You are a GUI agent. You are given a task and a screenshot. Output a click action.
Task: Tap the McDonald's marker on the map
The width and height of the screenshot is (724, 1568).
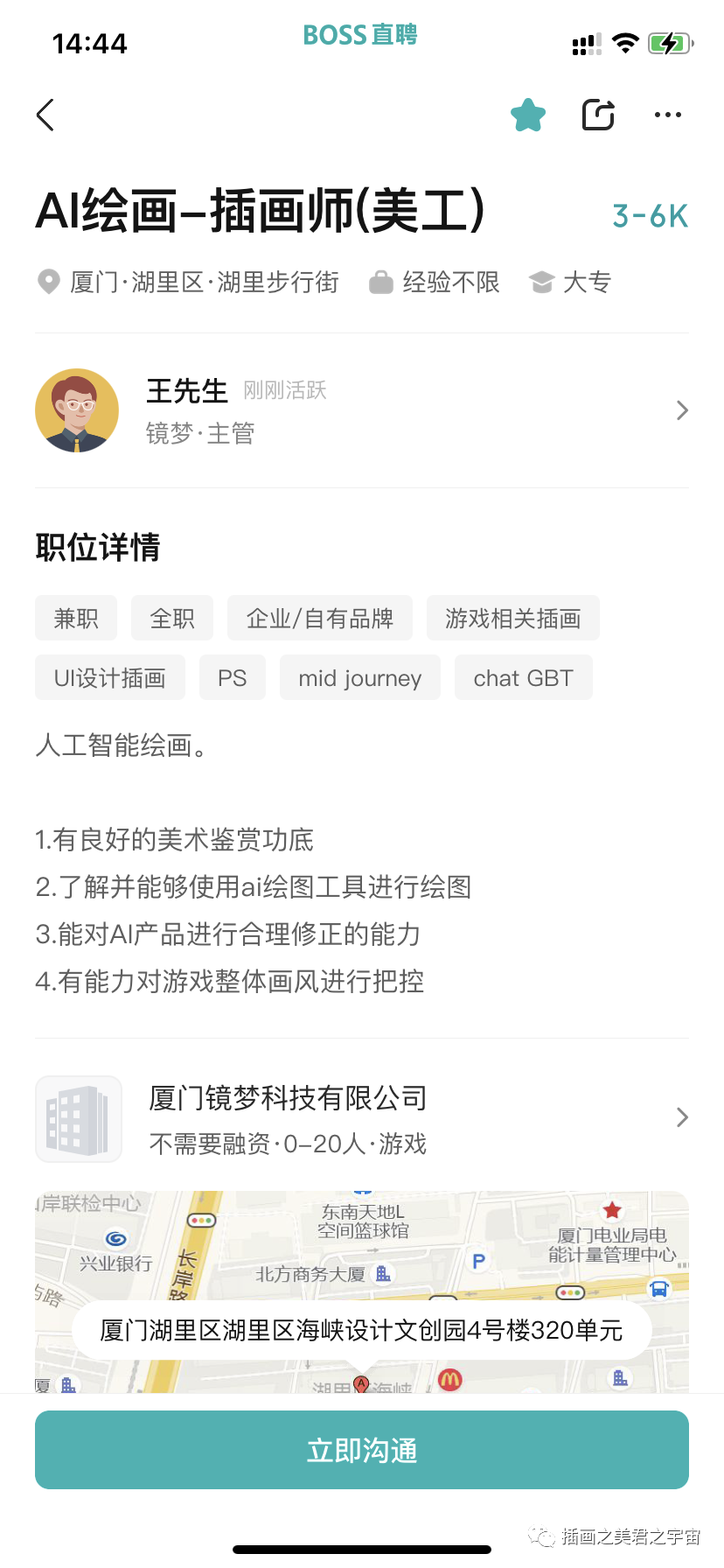[449, 1376]
